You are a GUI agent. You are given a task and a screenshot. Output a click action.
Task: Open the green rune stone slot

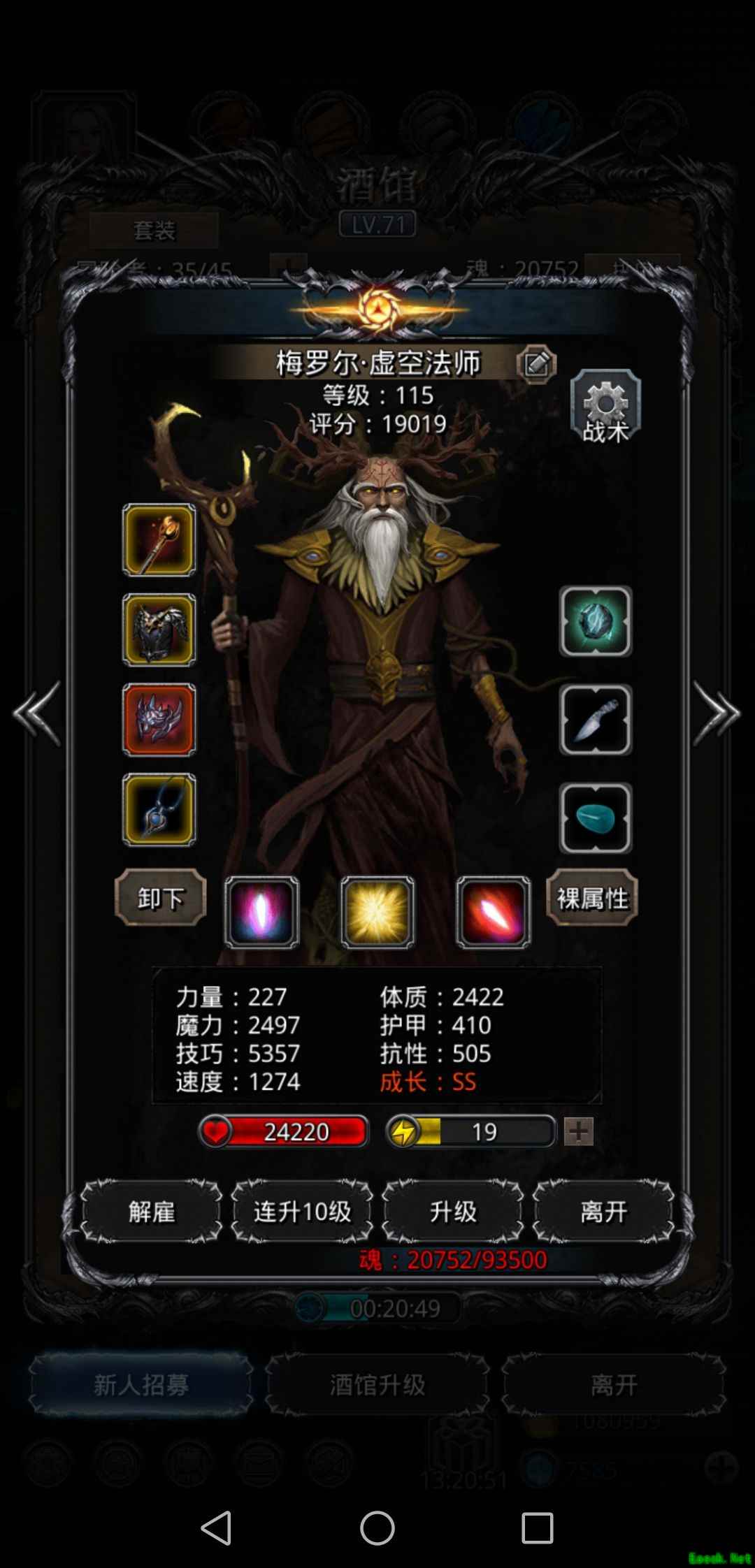(x=596, y=621)
